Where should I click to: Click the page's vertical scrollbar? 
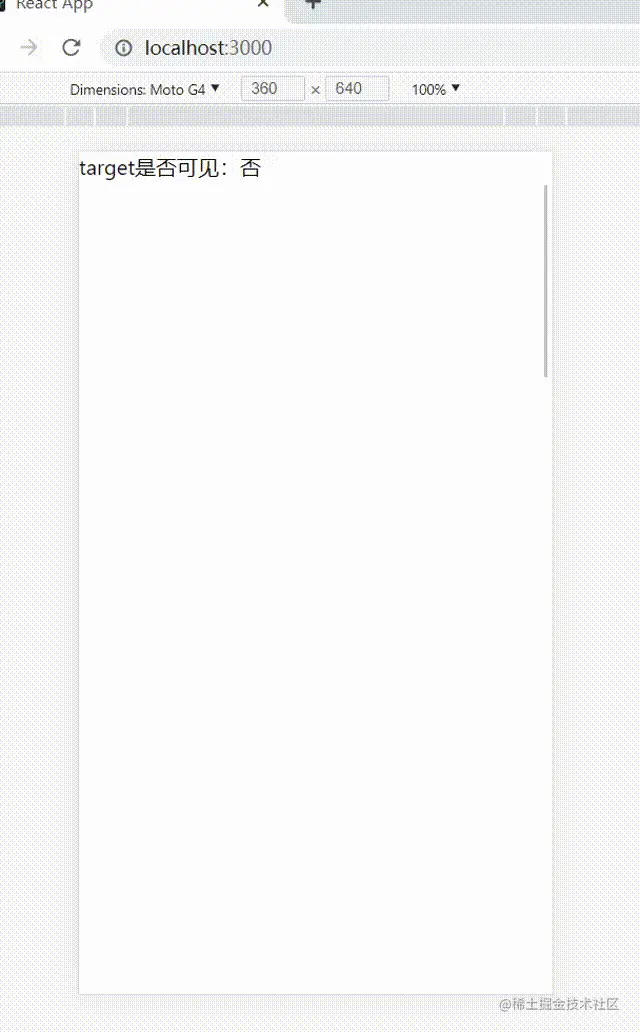click(x=546, y=280)
